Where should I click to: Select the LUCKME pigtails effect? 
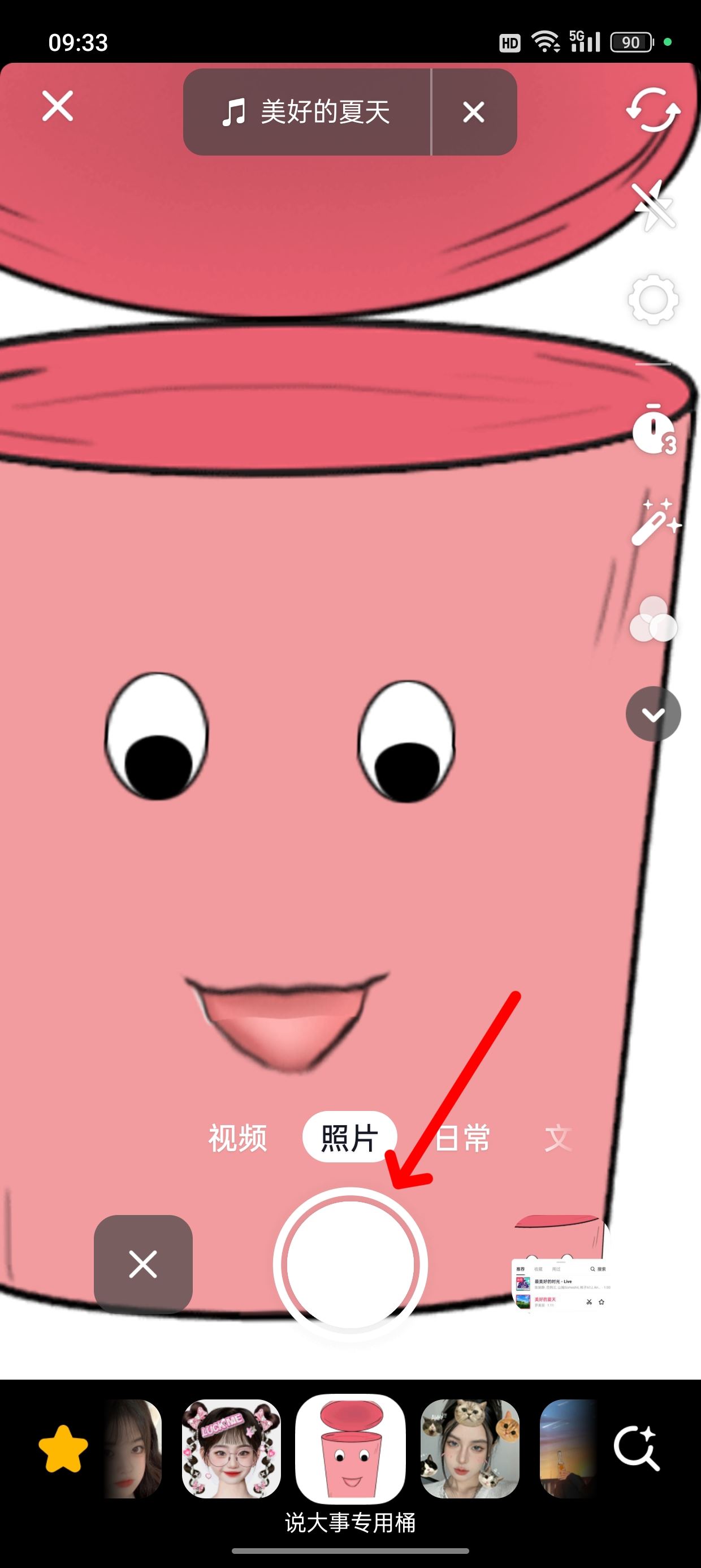point(231,1449)
